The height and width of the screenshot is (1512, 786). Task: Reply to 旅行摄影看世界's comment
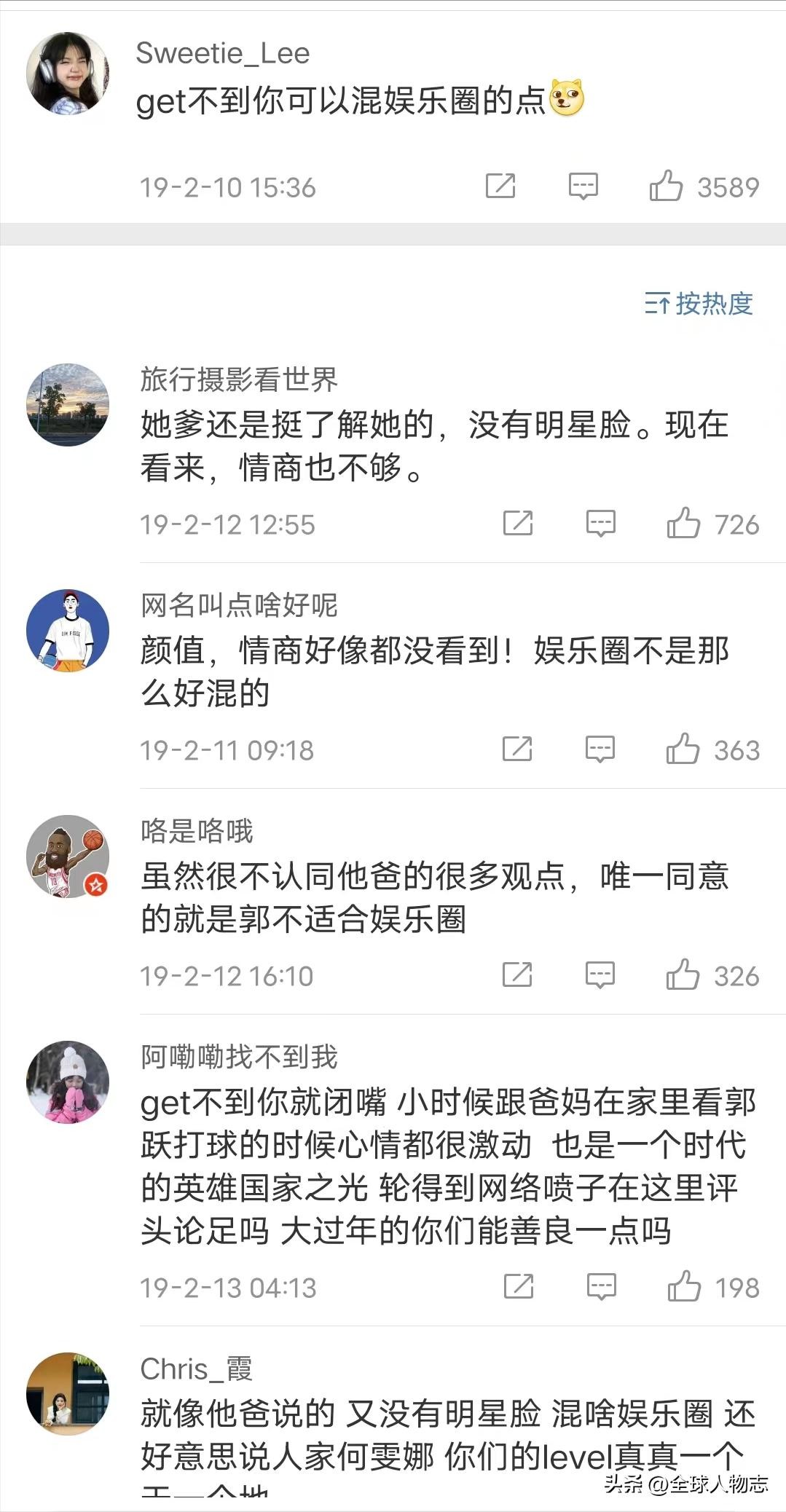pos(601,523)
